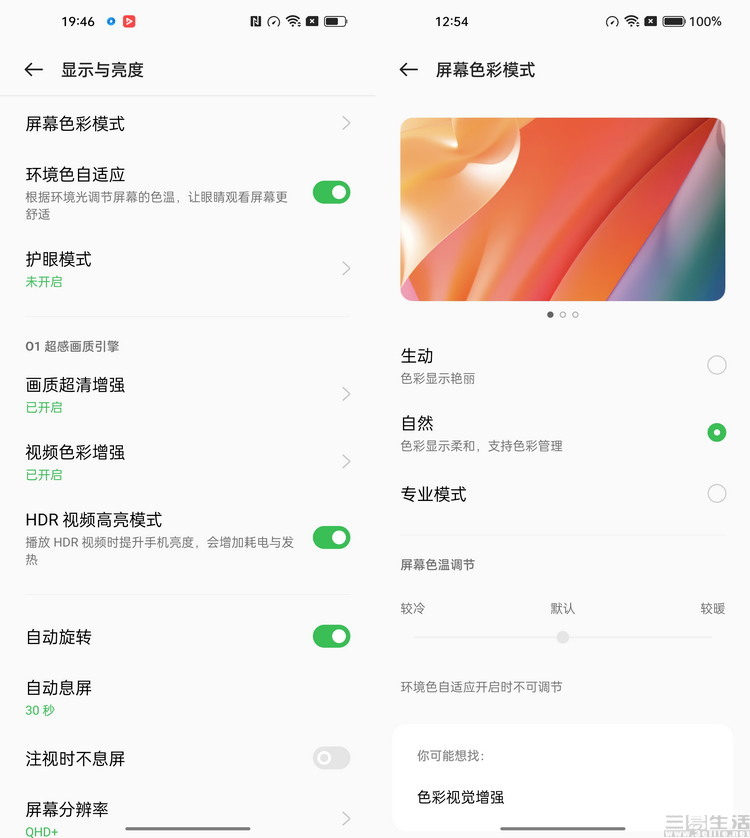Tap the preview image page indicator dots
Image resolution: width=750 pixels, height=838 pixels.
(x=563, y=314)
